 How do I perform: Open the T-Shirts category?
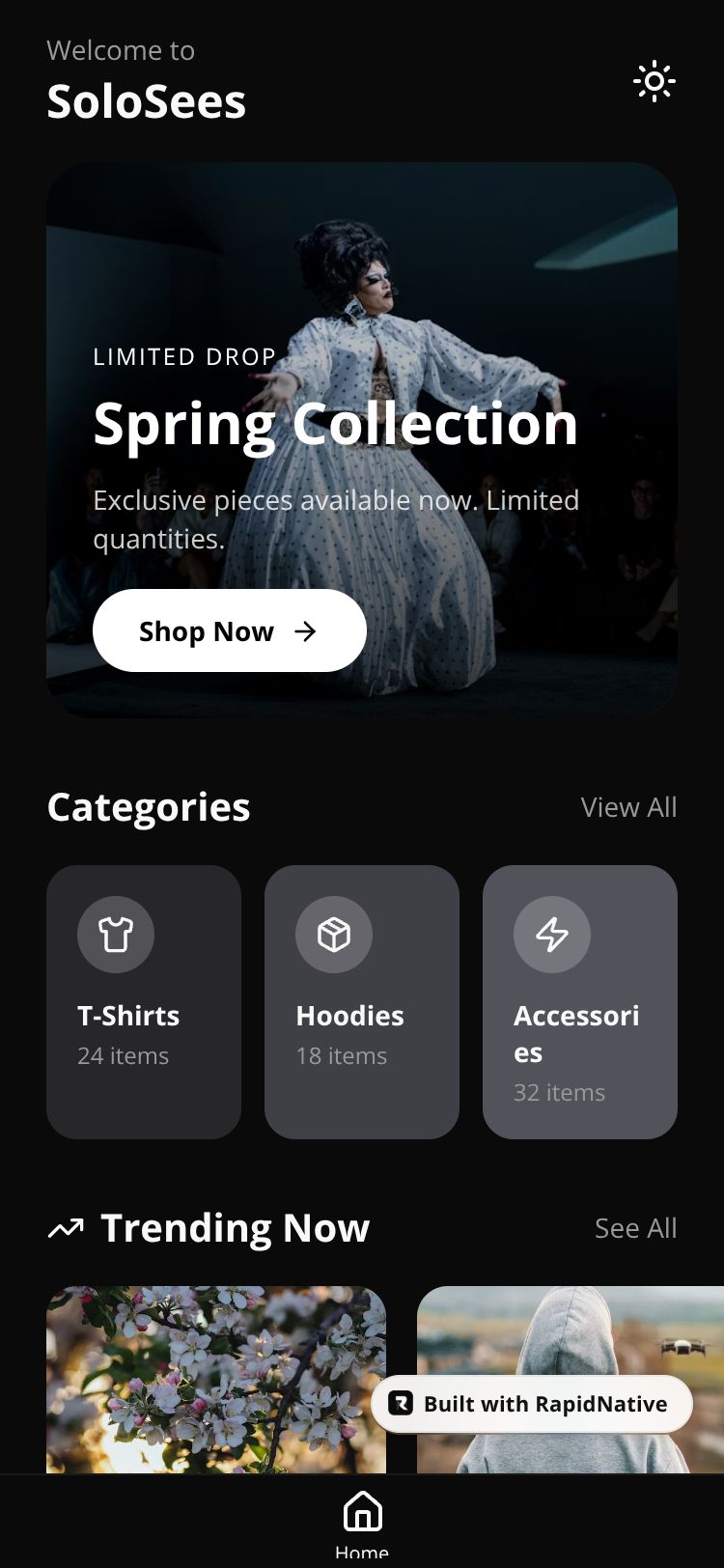[144, 1001]
